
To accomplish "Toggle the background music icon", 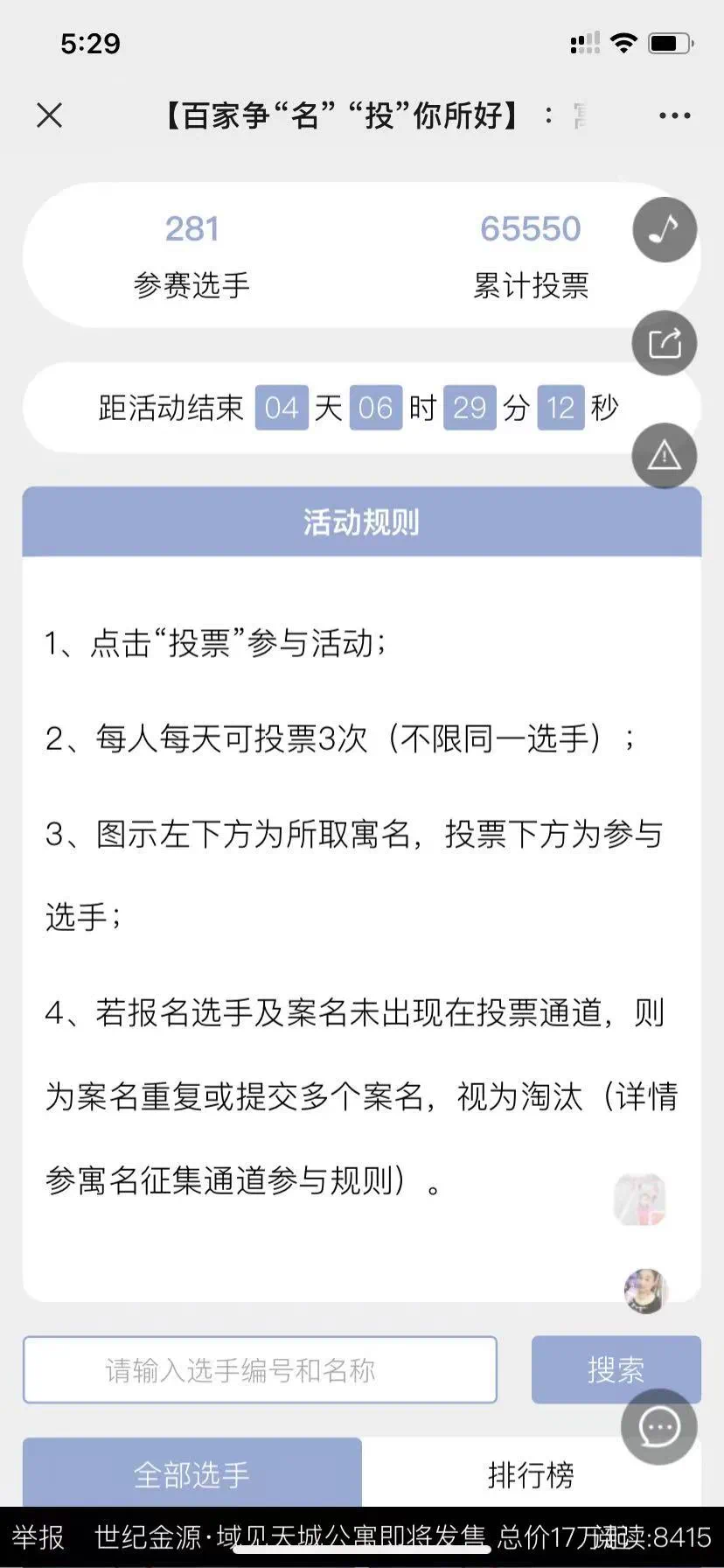I will pyautogui.click(x=665, y=229).
